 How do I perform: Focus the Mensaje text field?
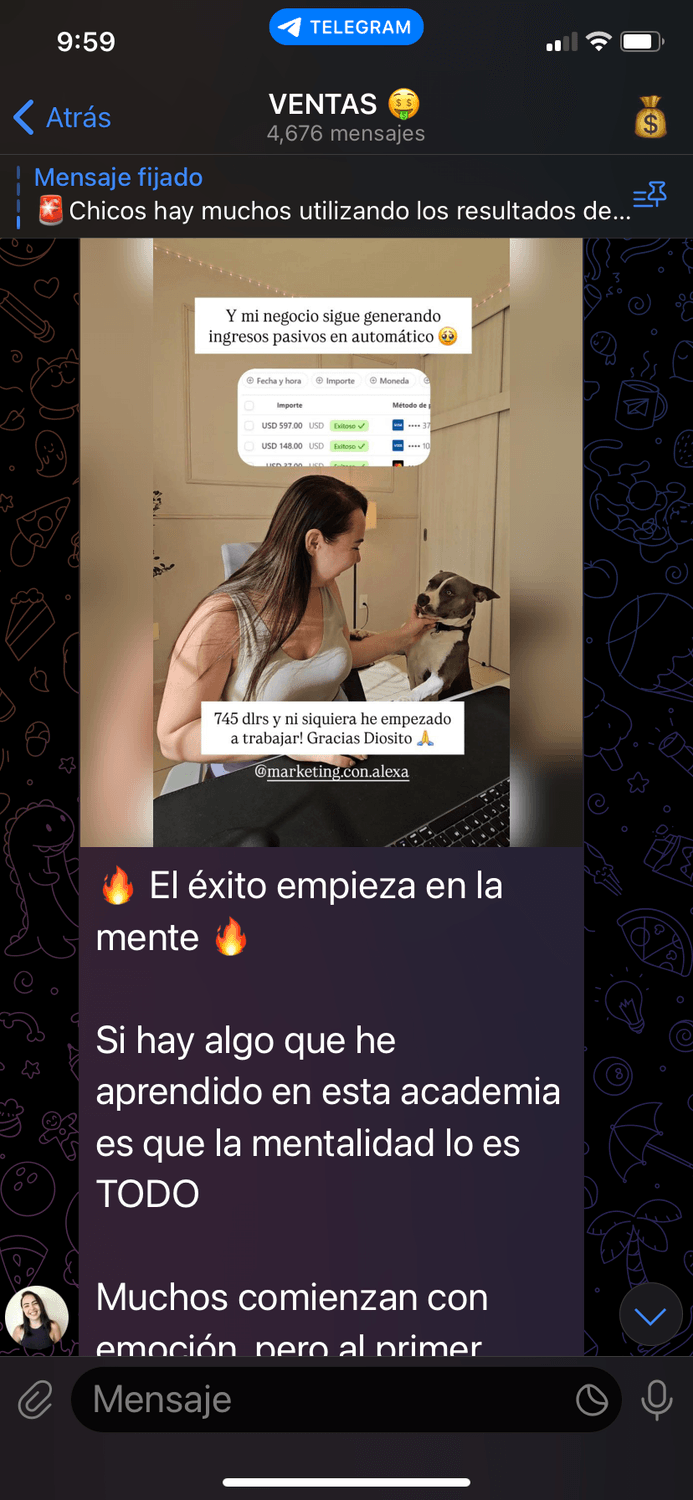point(320,1400)
